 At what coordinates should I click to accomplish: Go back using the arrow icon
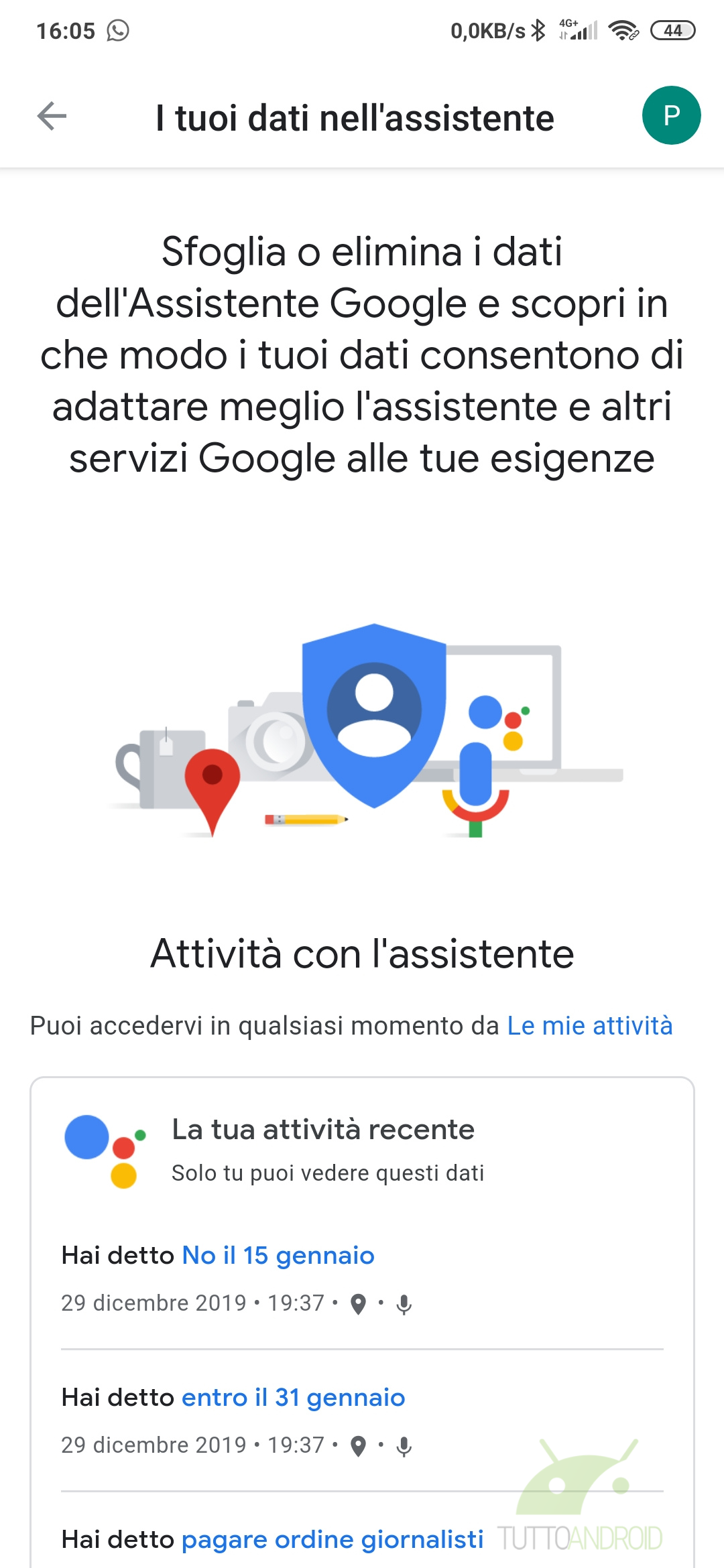click(x=52, y=116)
